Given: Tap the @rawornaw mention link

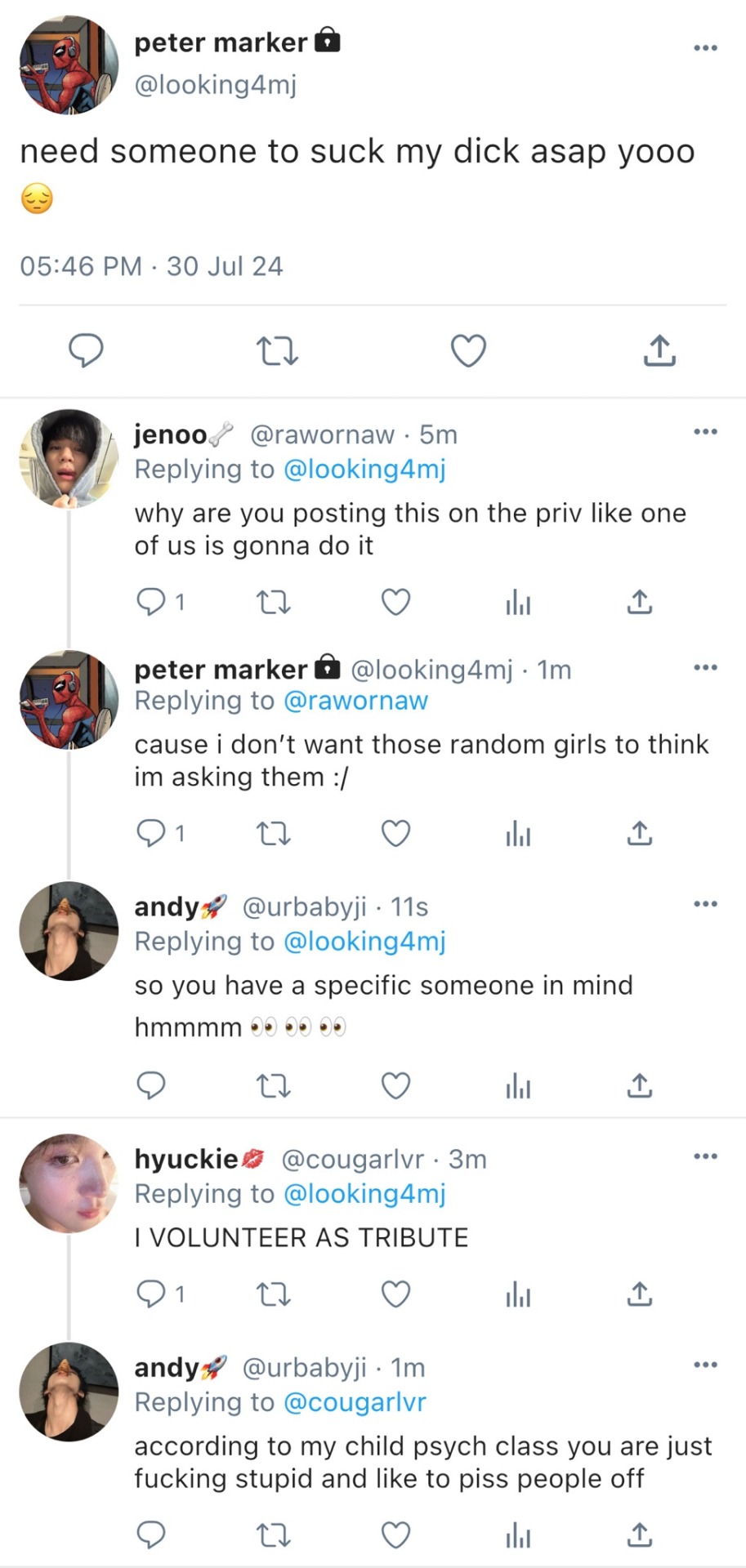Looking at the screenshot, I should [355, 701].
